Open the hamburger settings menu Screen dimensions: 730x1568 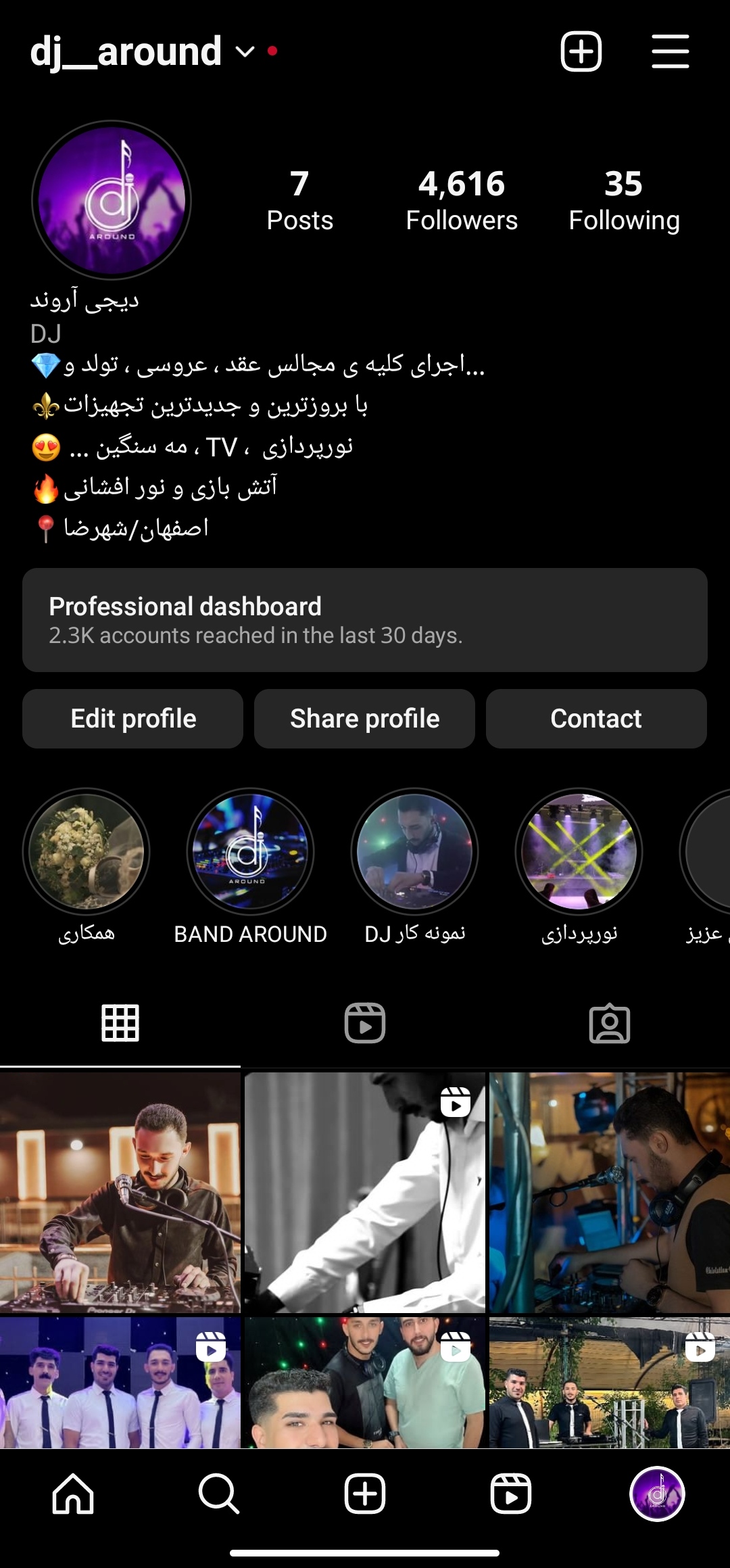[670, 51]
